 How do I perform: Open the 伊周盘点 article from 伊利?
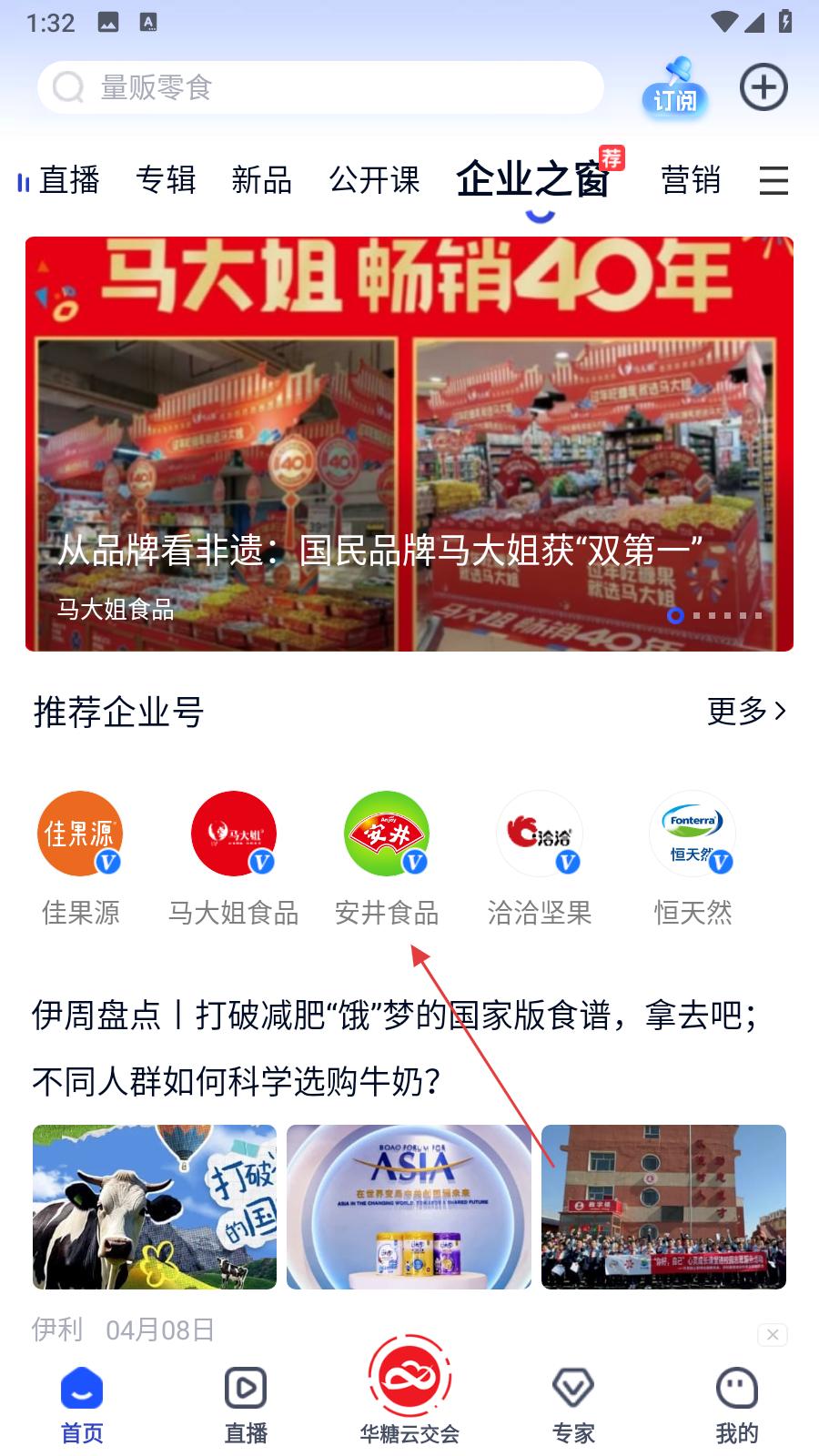396,1047
